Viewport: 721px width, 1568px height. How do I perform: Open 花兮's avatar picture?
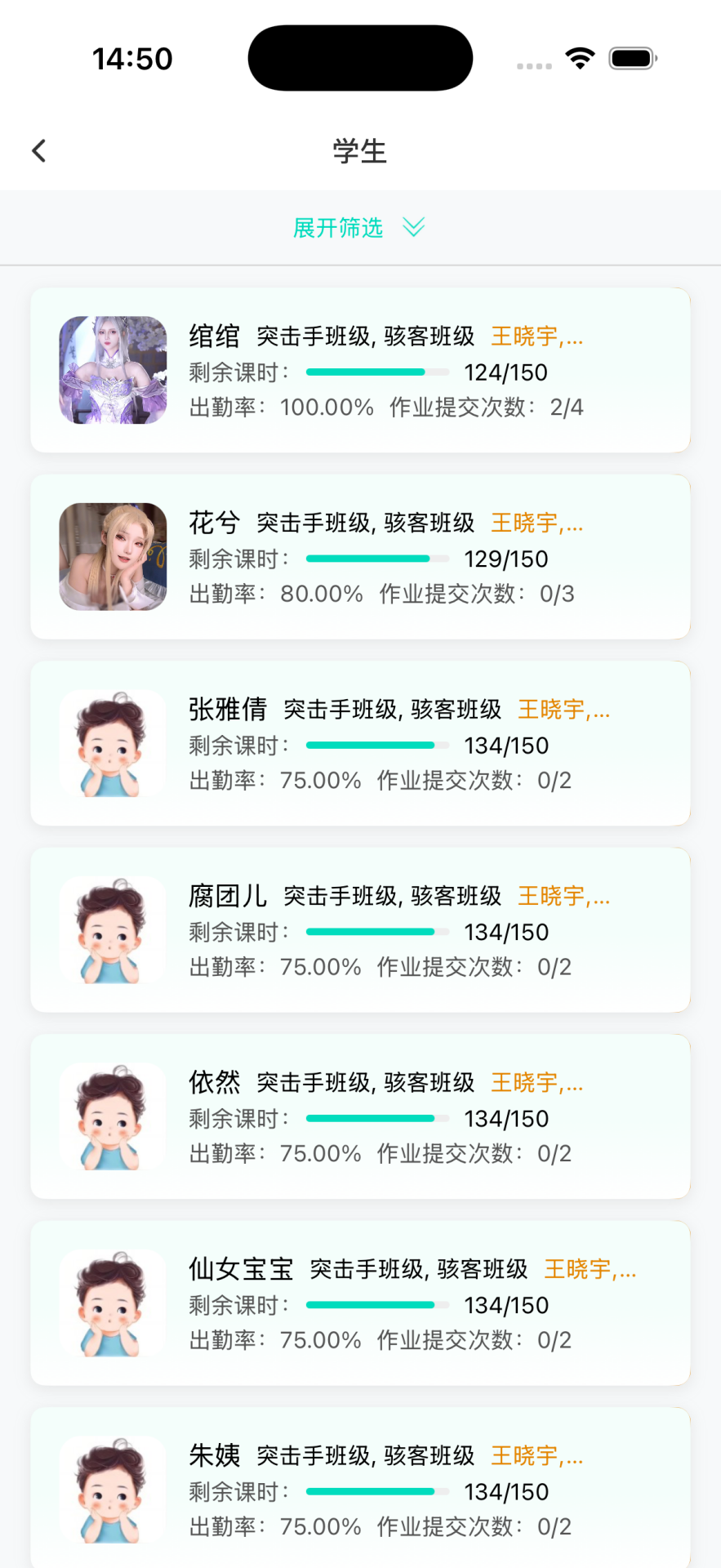[x=112, y=556]
